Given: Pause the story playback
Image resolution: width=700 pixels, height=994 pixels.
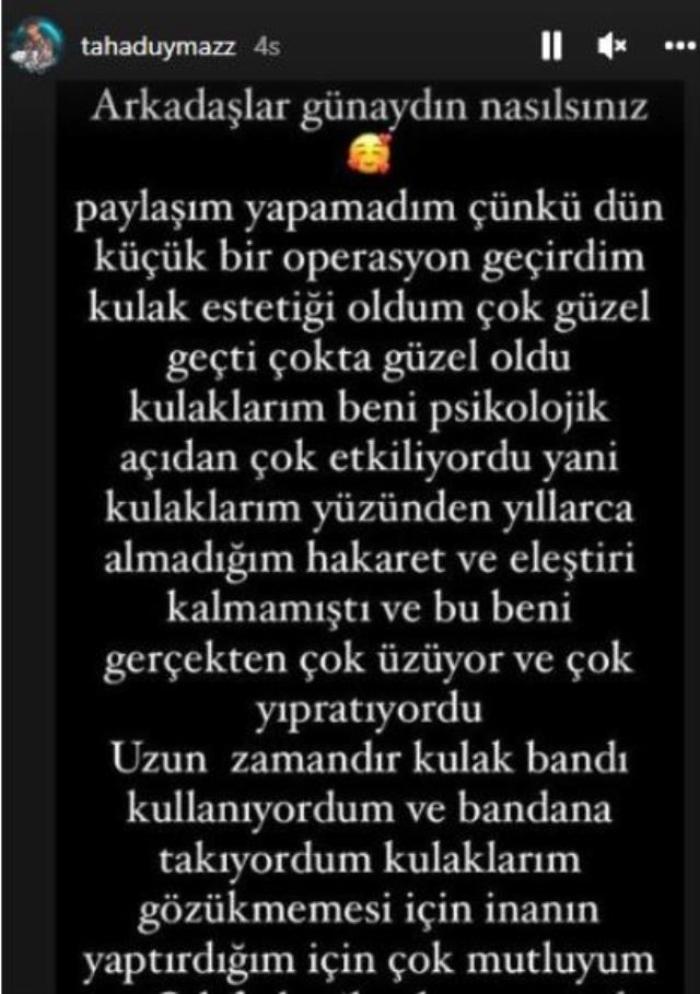Looking at the screenshot, I should click(x=552, y=46).
